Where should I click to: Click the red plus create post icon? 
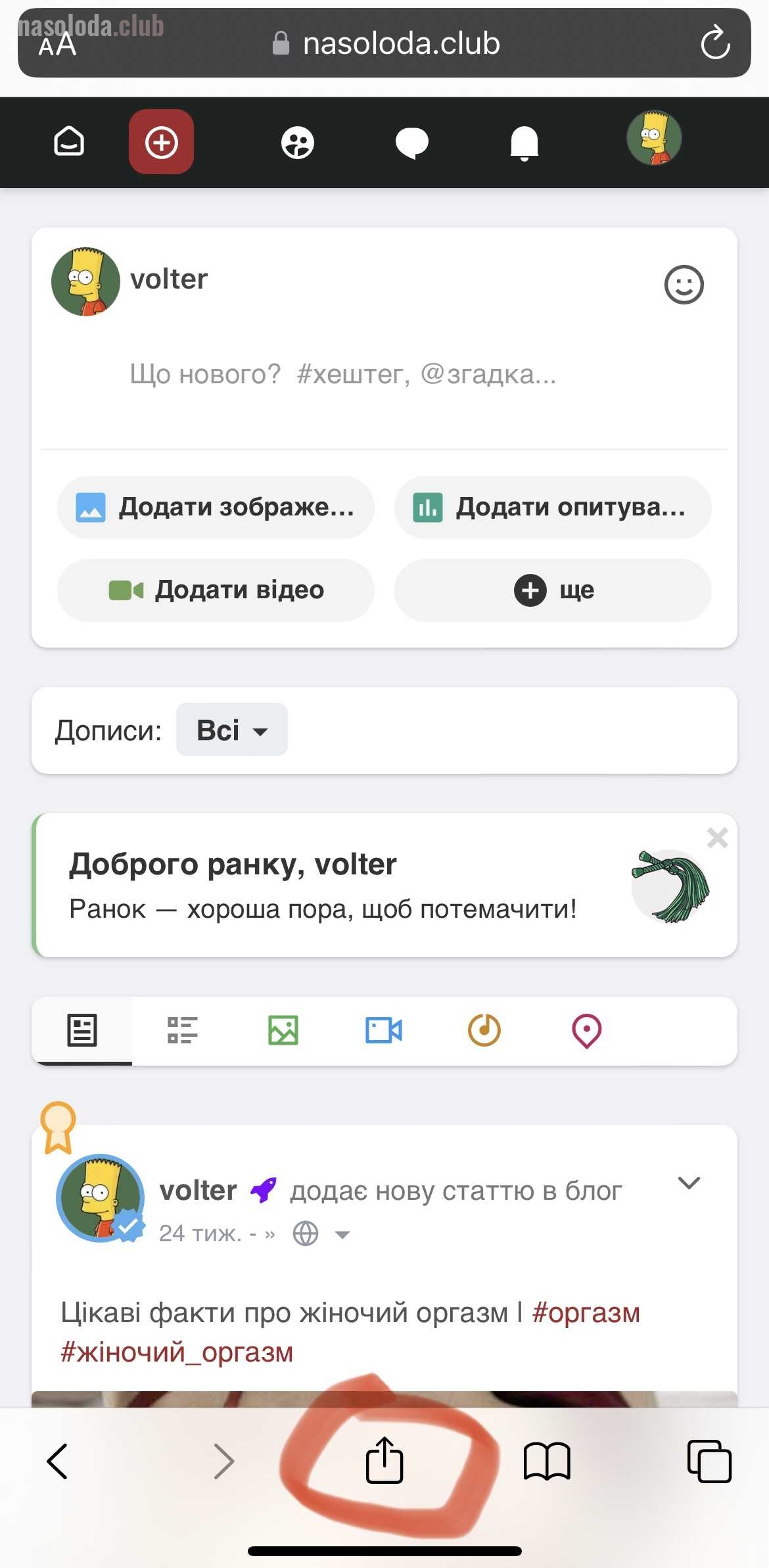tap(161, 142)
